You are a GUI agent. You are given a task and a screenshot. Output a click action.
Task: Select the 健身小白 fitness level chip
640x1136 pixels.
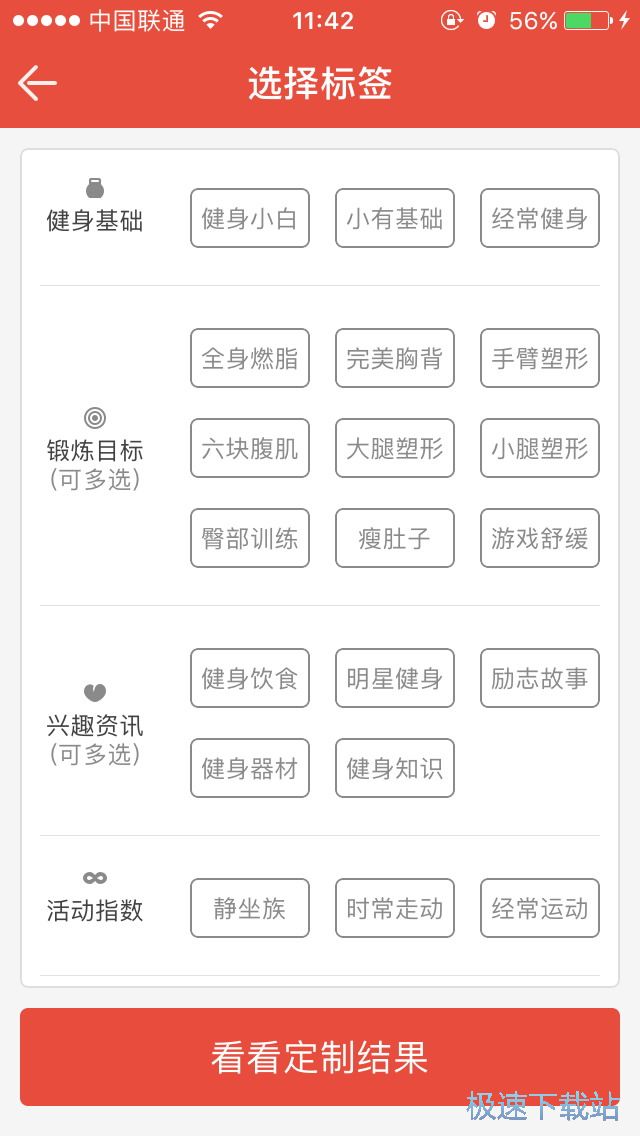click(250, 218)
